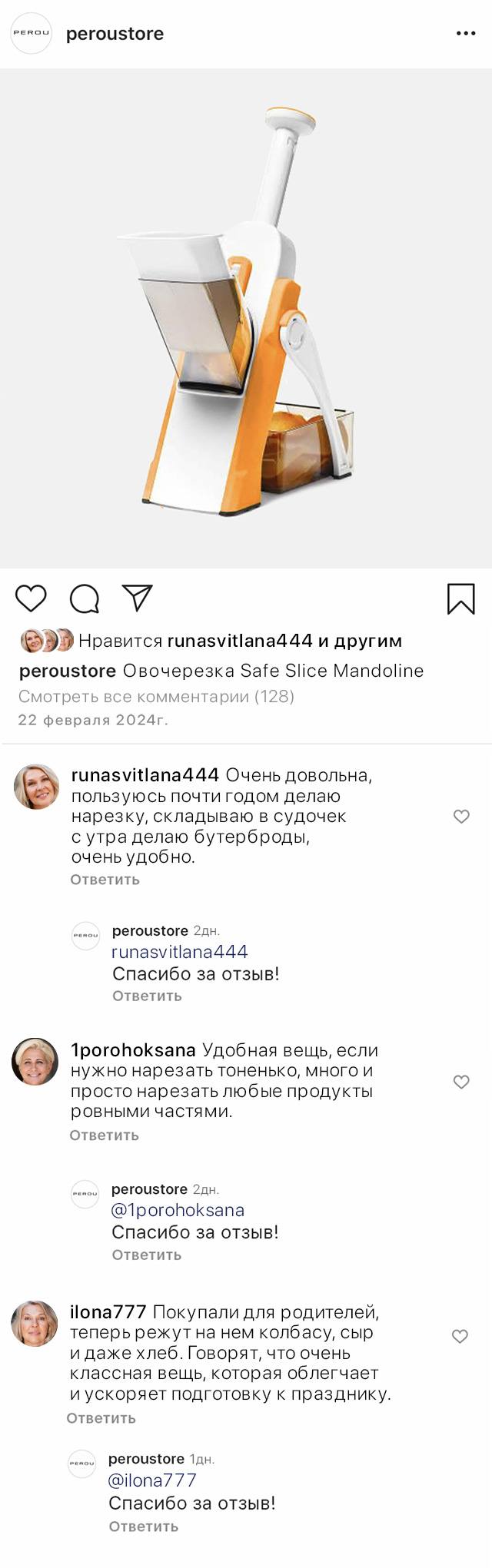Open peroustore profile from the header

pyautogui.click(x=115, y=34)
